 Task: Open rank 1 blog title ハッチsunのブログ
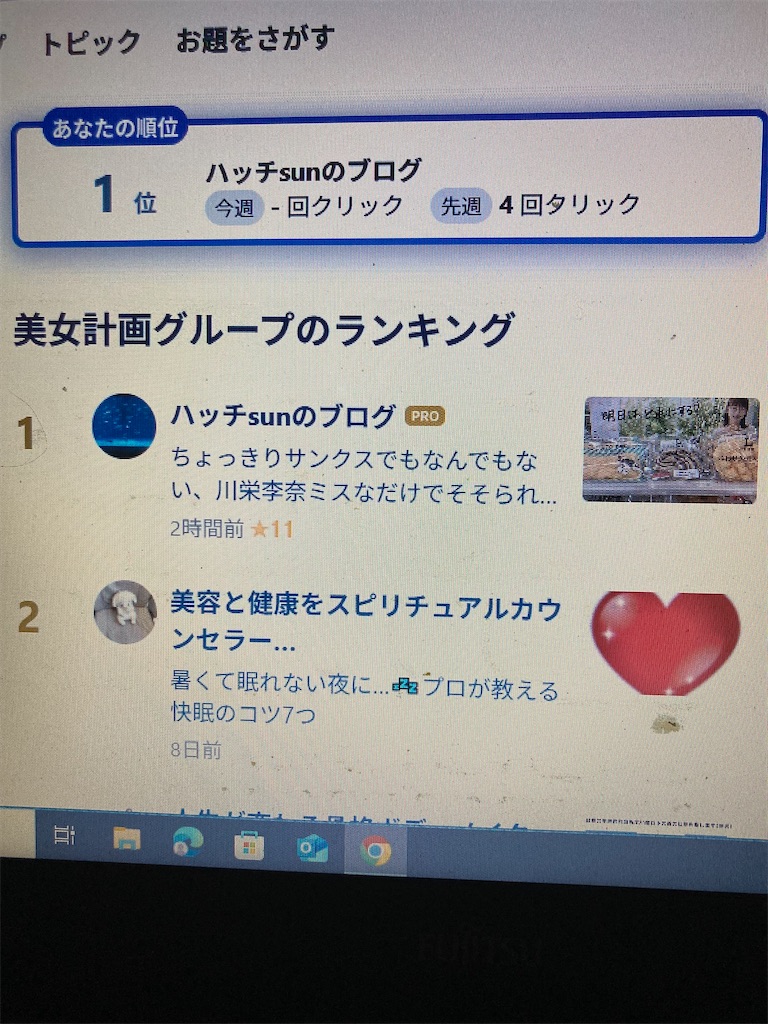tap(283, 414)
